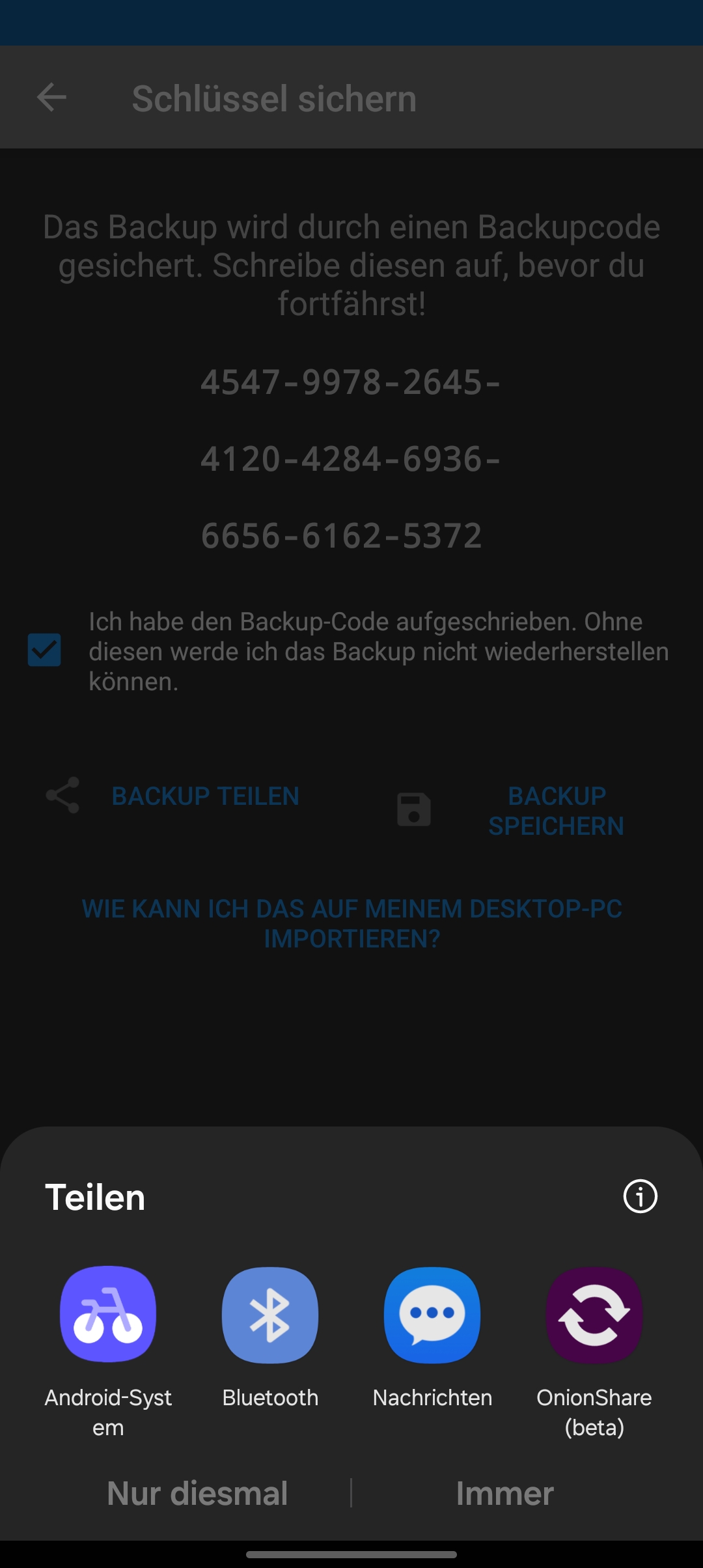Choose 'Nur diesmal' for the share action
This screenshot has width=703, height=1568.
coord(197,1494)
